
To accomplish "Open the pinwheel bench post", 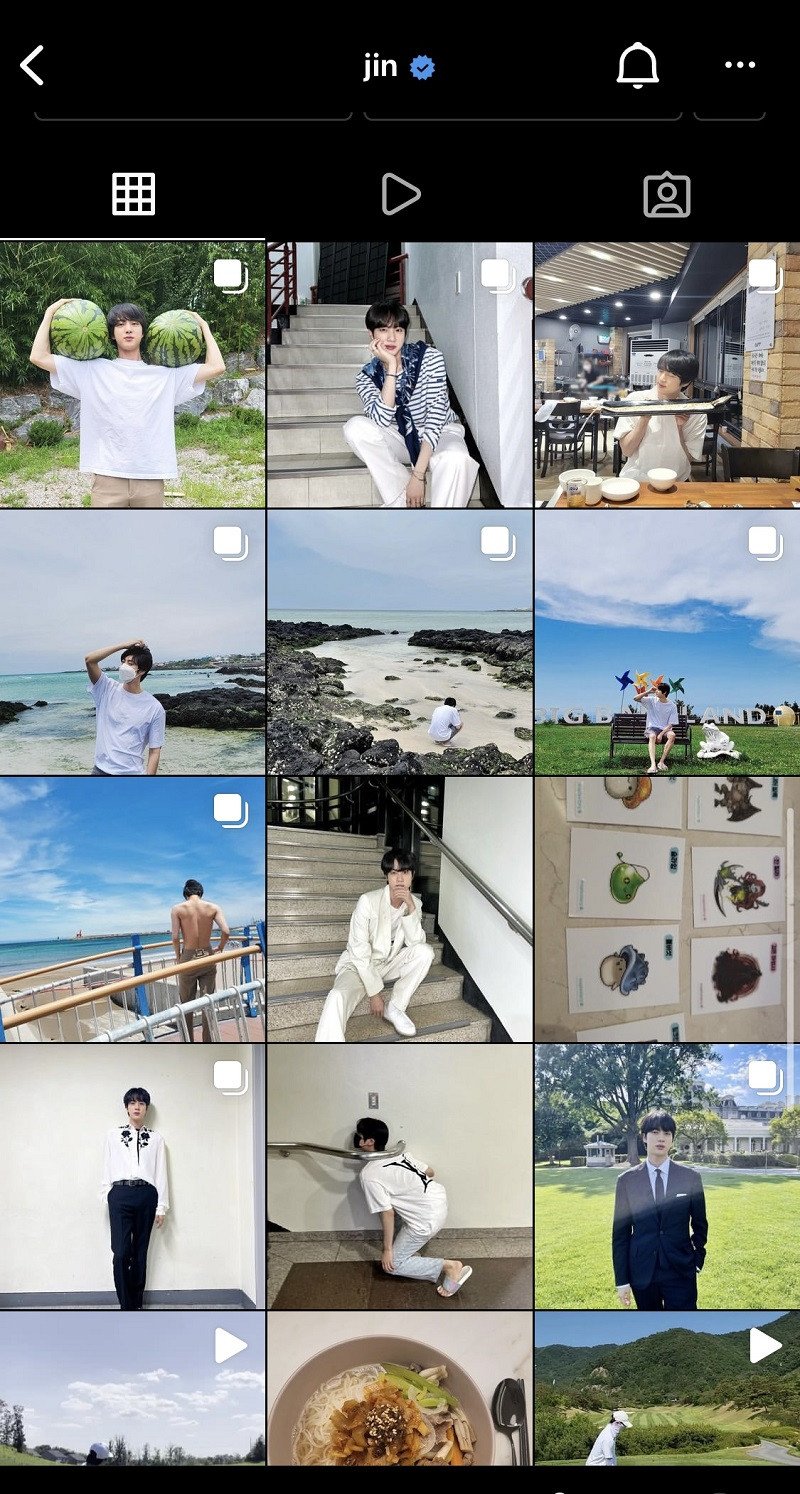I will pos(667,642).
